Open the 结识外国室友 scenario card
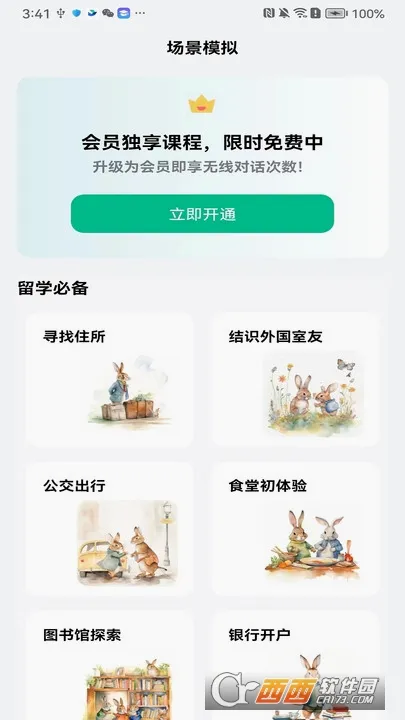This screenshot has height=720, width=405. [x=295, y=379]
